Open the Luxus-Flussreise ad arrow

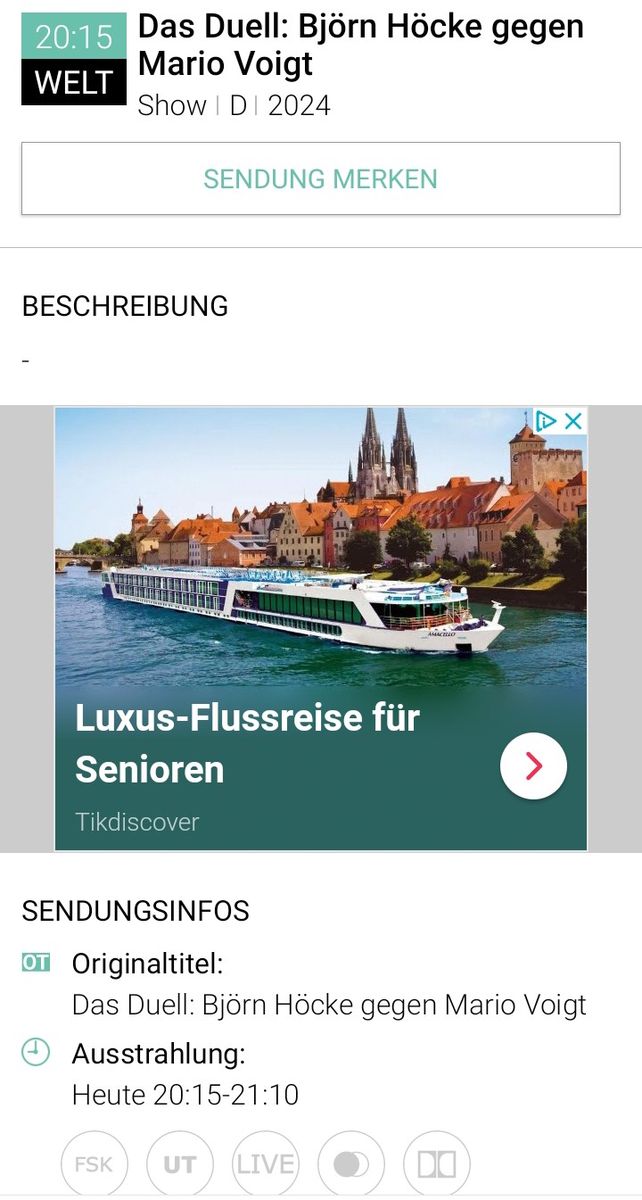click(x=533, y=766)
